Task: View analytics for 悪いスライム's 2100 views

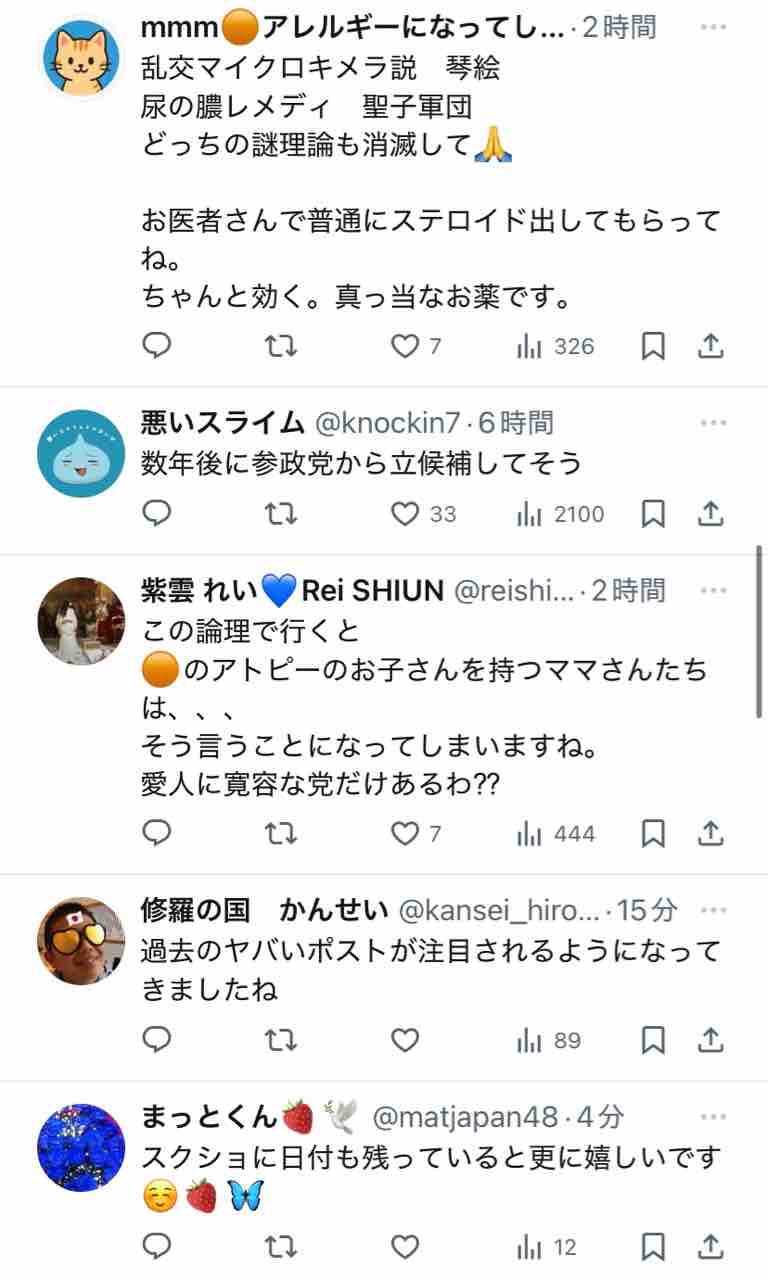Action: (561, 514)
